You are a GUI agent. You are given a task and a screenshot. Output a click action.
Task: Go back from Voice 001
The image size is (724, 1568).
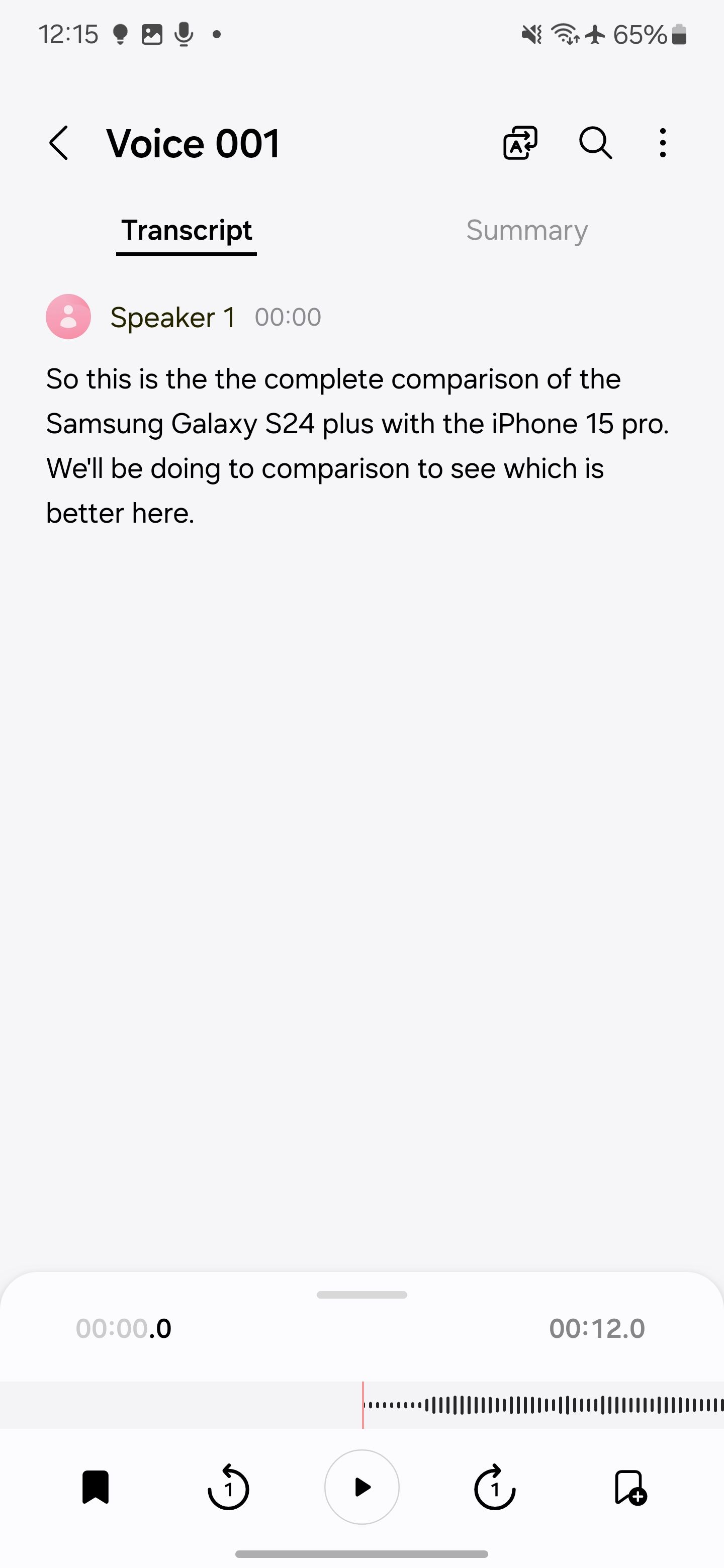tap(59, 144)
